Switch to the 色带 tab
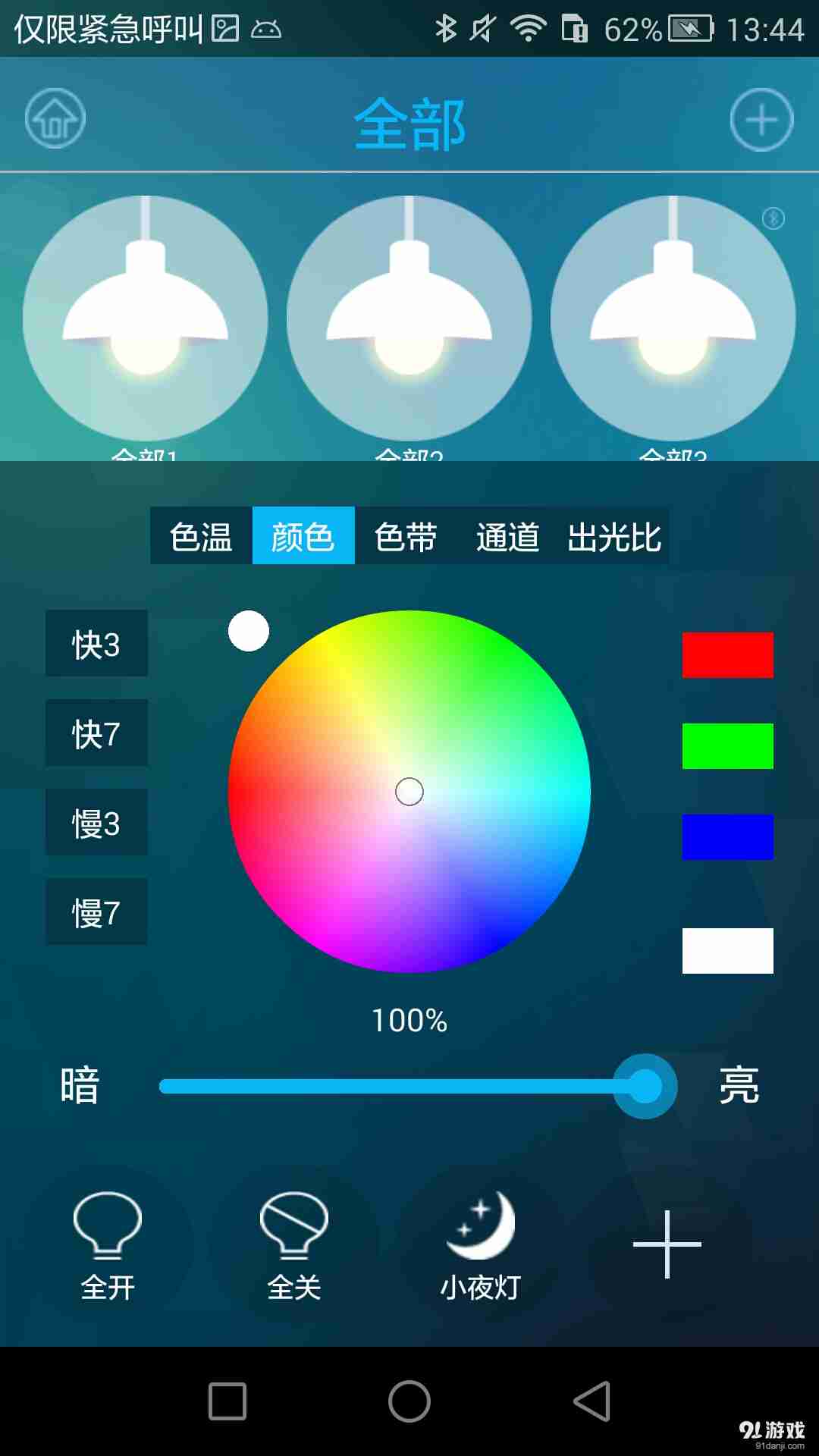Viewport: 819px width, 1456px height. pyautogui.click(x=406, y=536)
